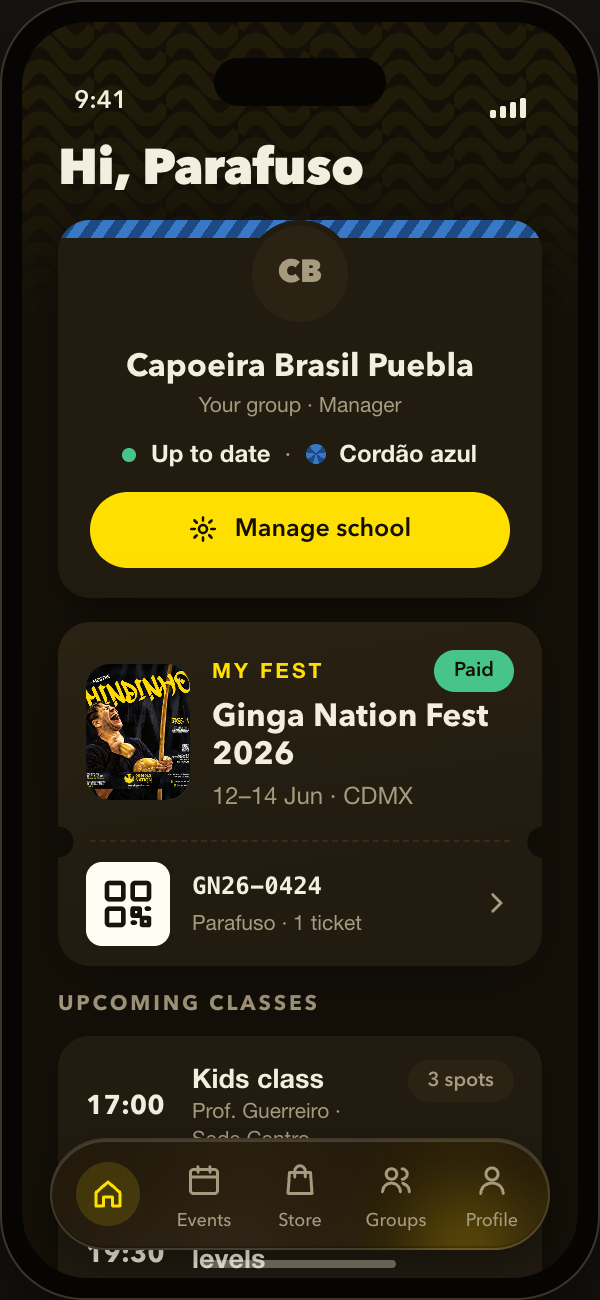Open ticket GN26-0424 details
600x1300 pixels.
click(300, 904)
